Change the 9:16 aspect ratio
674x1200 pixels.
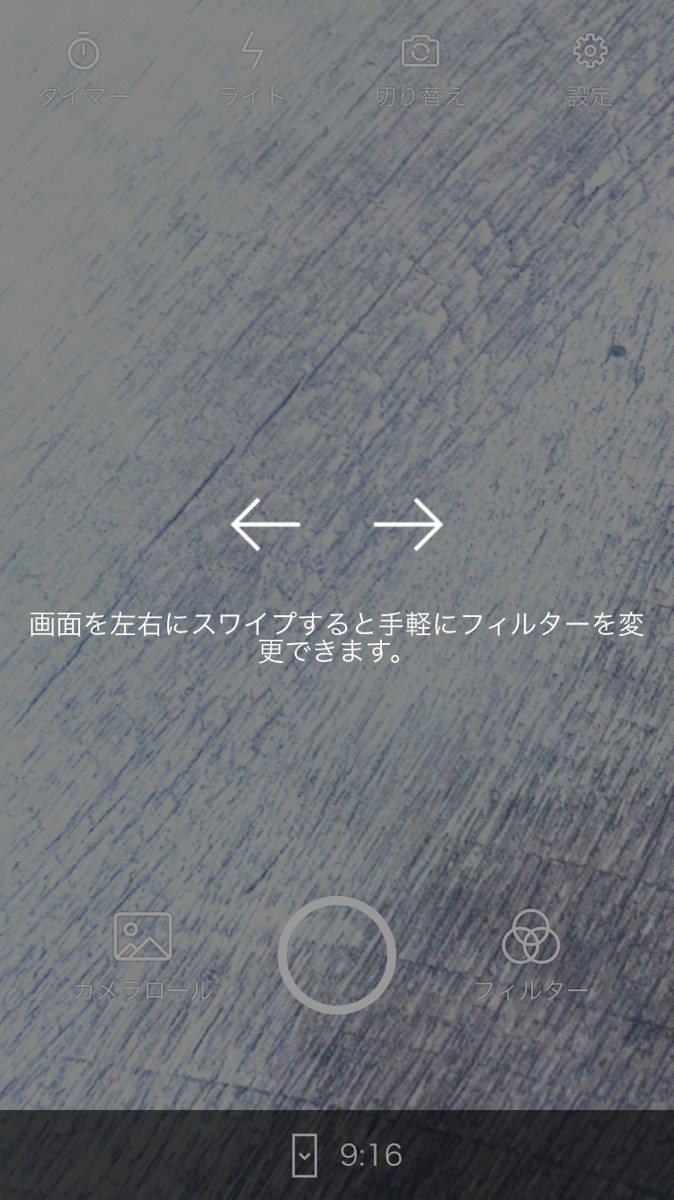tap(347, 1156)
